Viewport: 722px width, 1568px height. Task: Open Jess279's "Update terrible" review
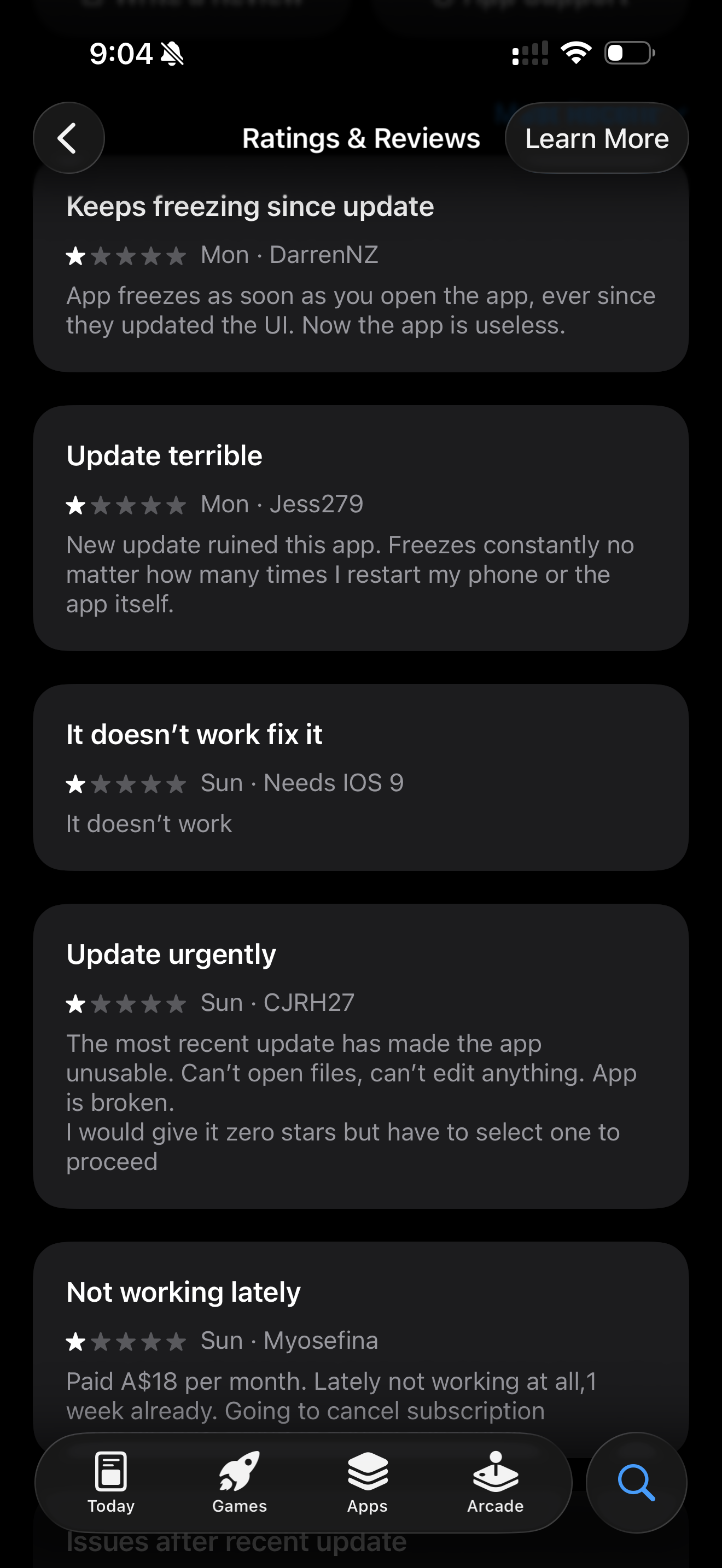point(360,528)
